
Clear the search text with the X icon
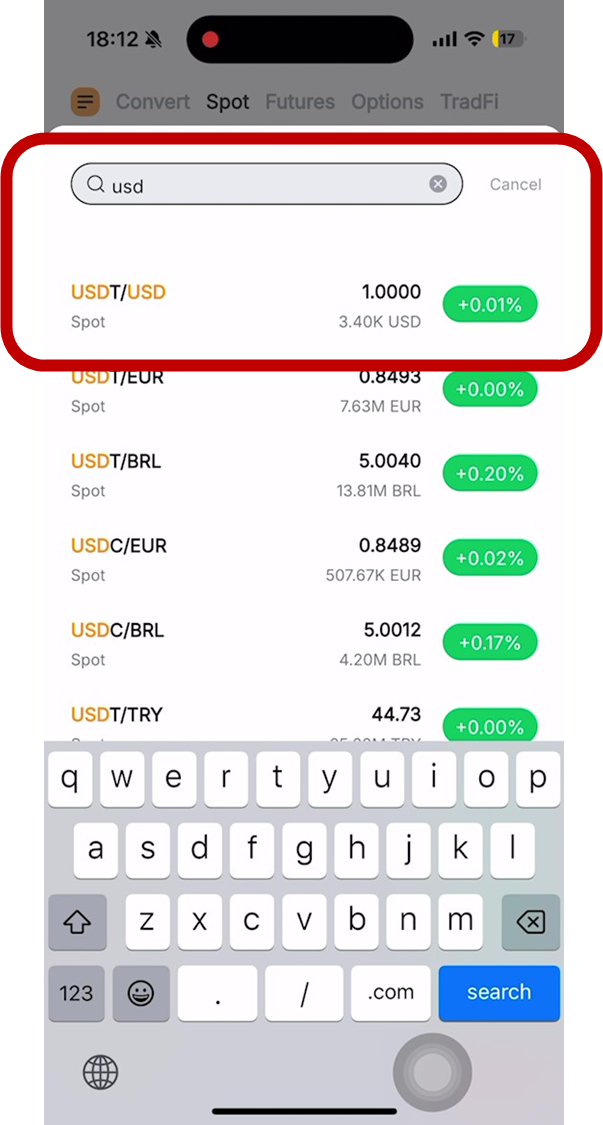click(438, 184)
